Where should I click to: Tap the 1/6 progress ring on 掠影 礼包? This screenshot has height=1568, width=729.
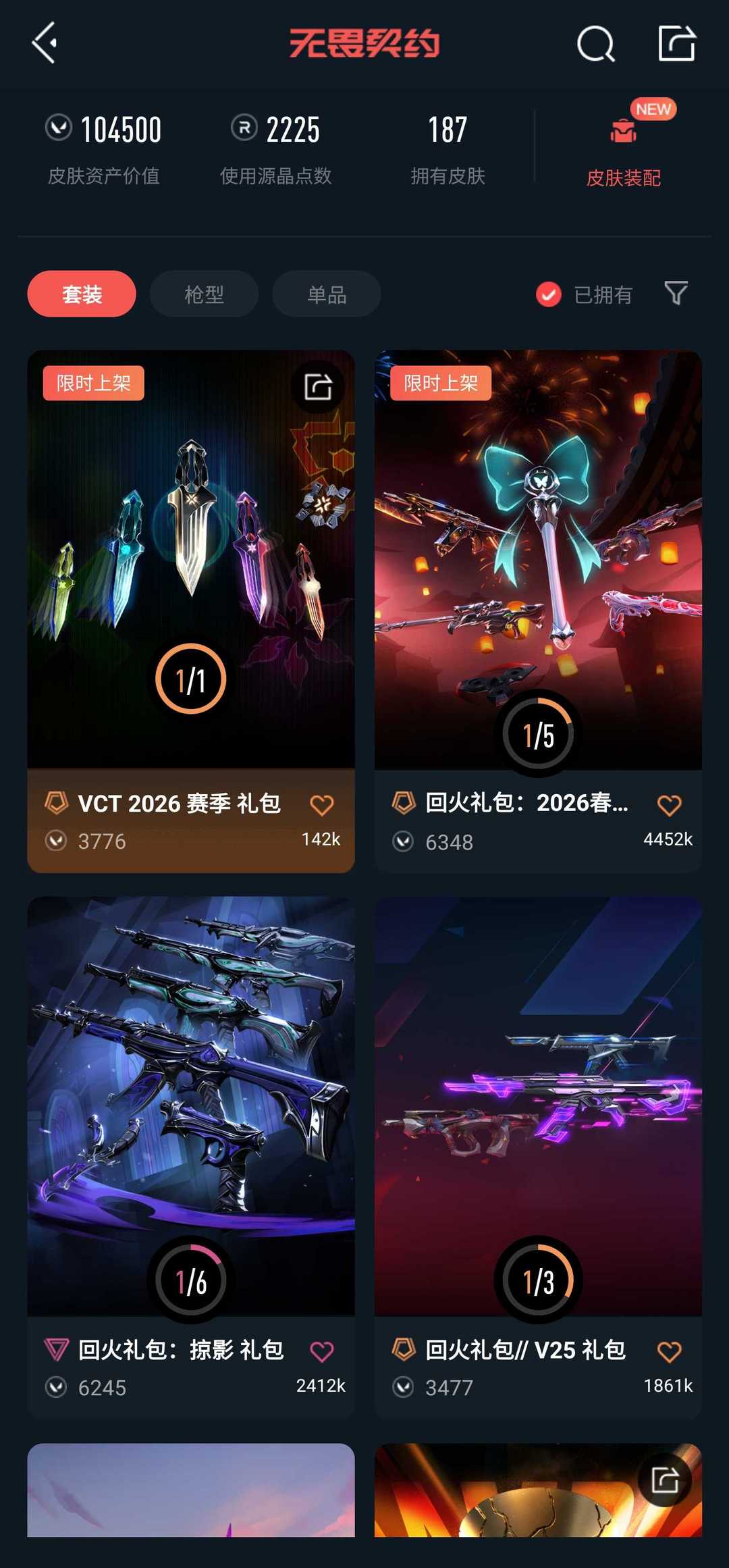191,1278
